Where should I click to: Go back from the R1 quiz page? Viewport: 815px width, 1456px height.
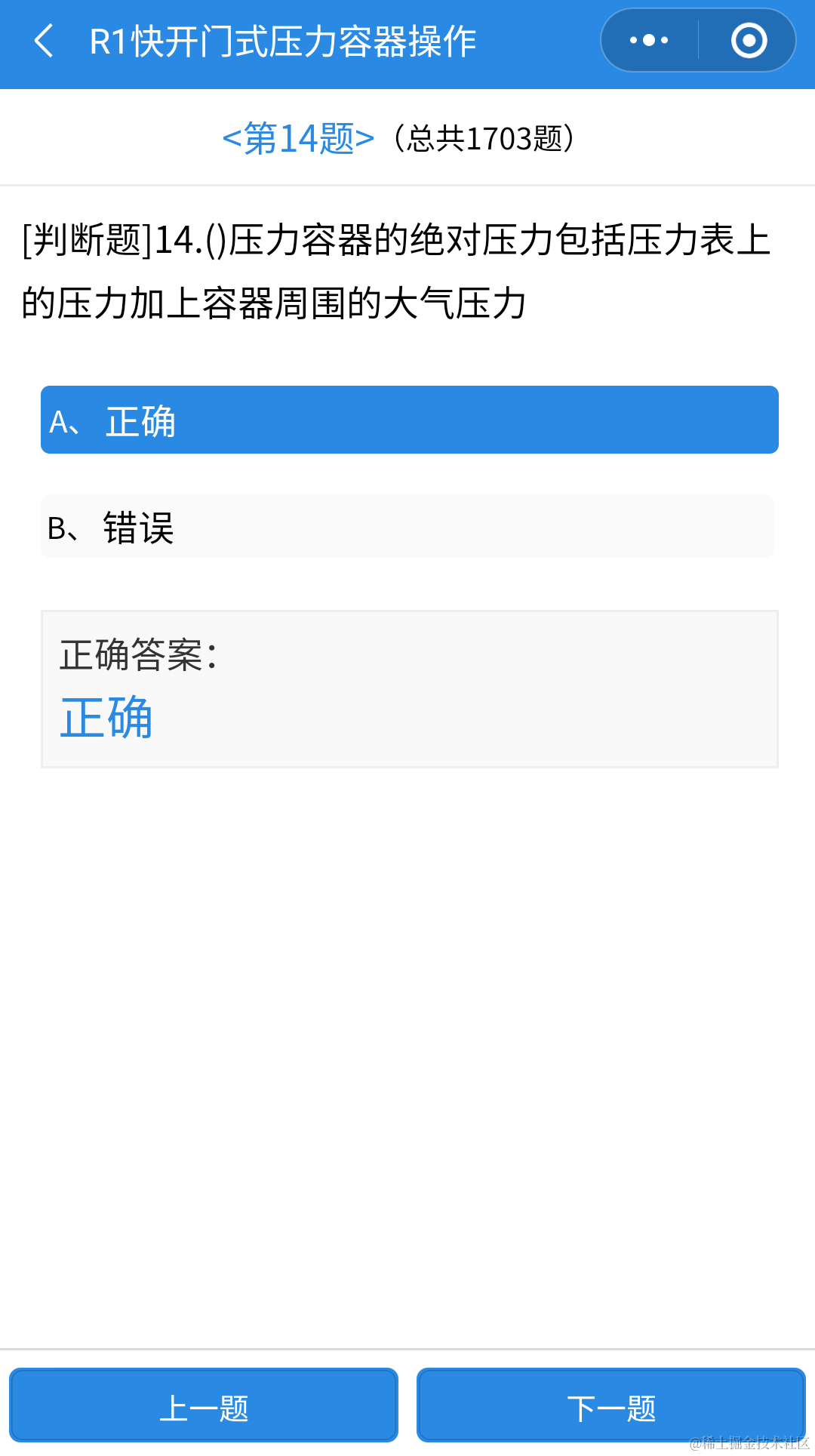point(44,41)
